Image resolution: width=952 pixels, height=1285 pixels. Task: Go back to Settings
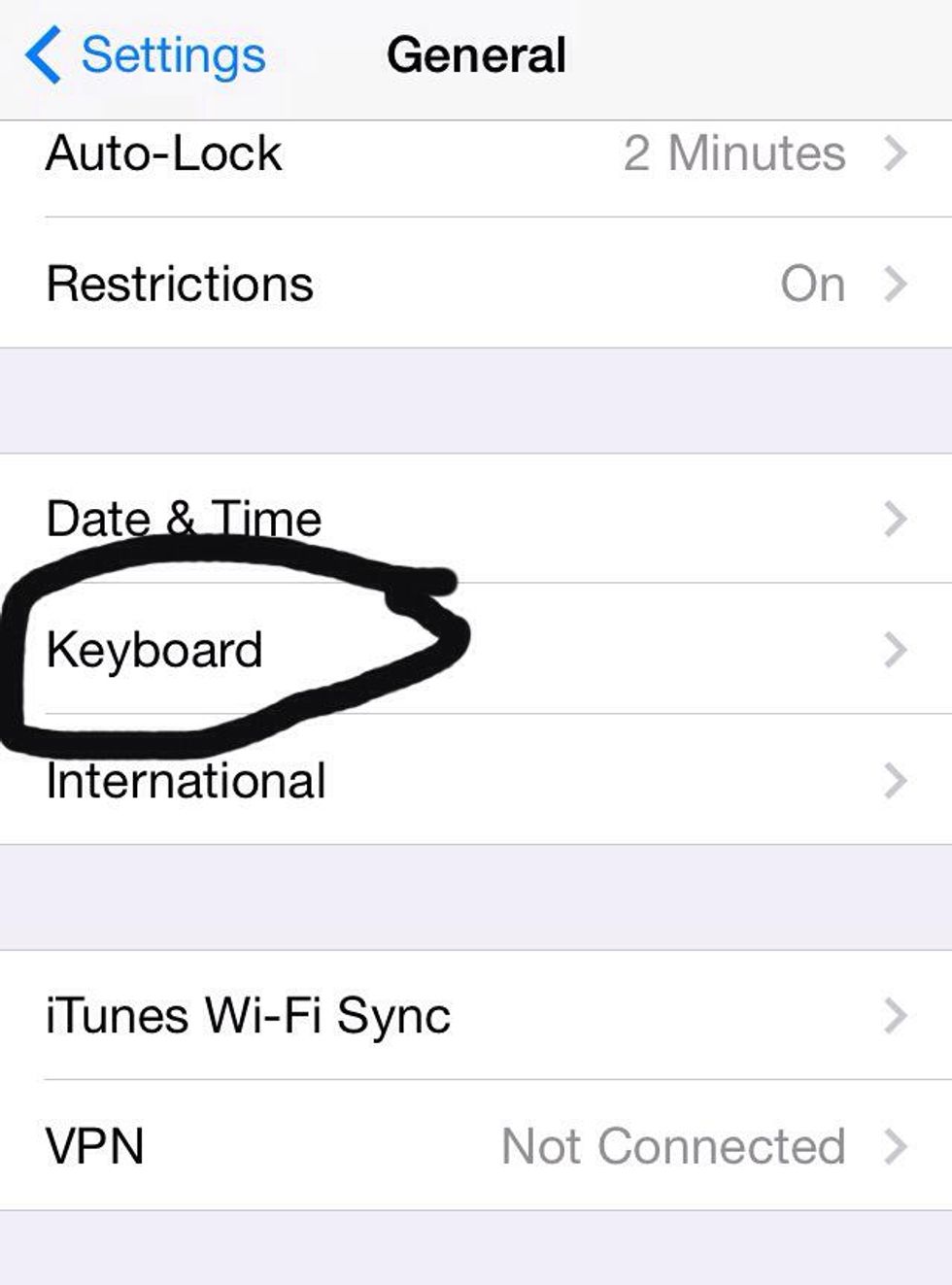coord(146,54)
